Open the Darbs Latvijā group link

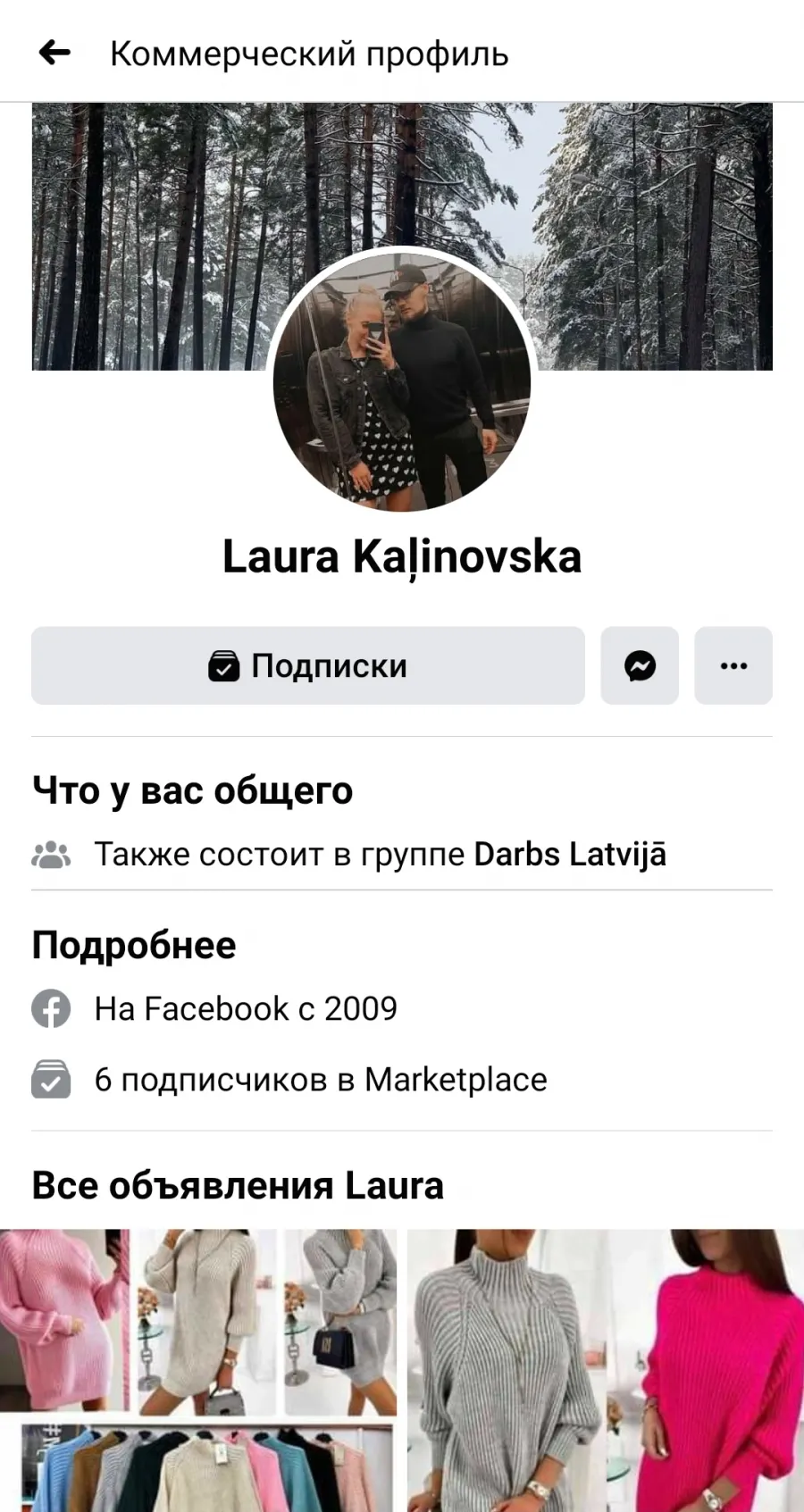pyautogui.click(x=570, y=855)
